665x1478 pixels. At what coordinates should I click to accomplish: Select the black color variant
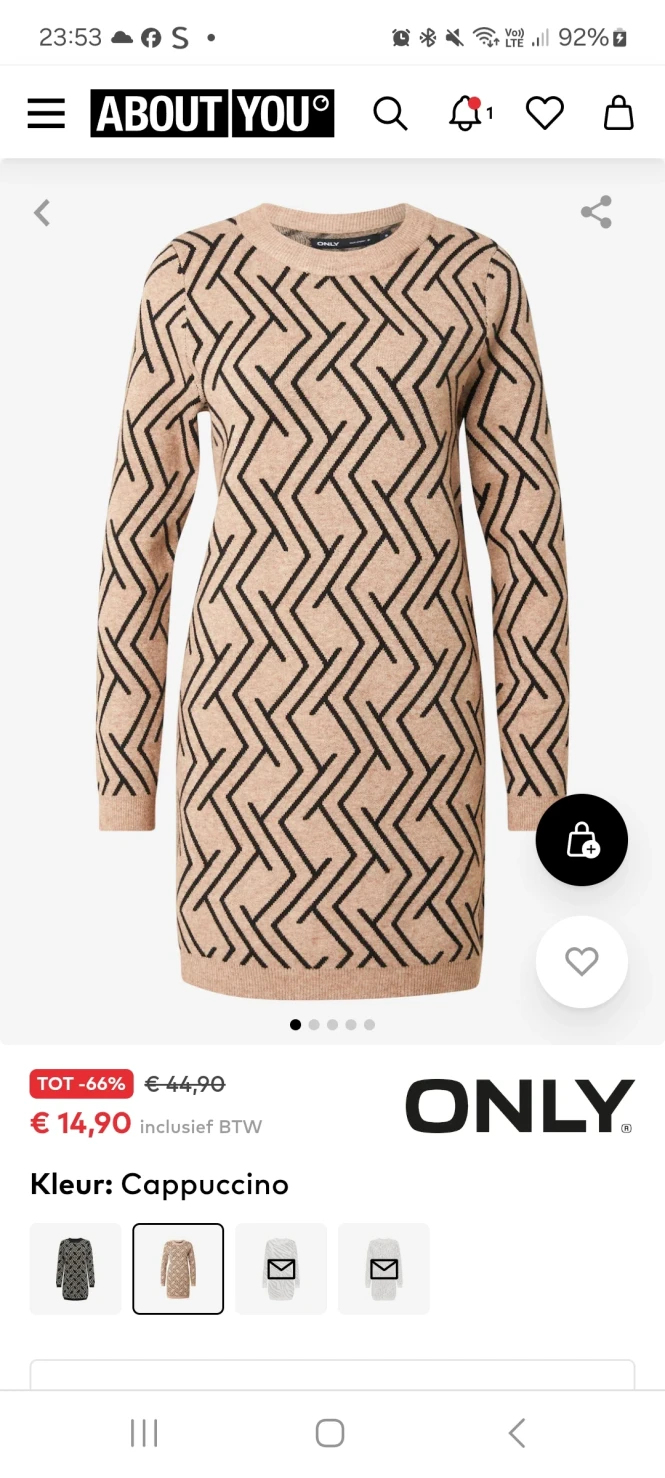[76, 1268]
